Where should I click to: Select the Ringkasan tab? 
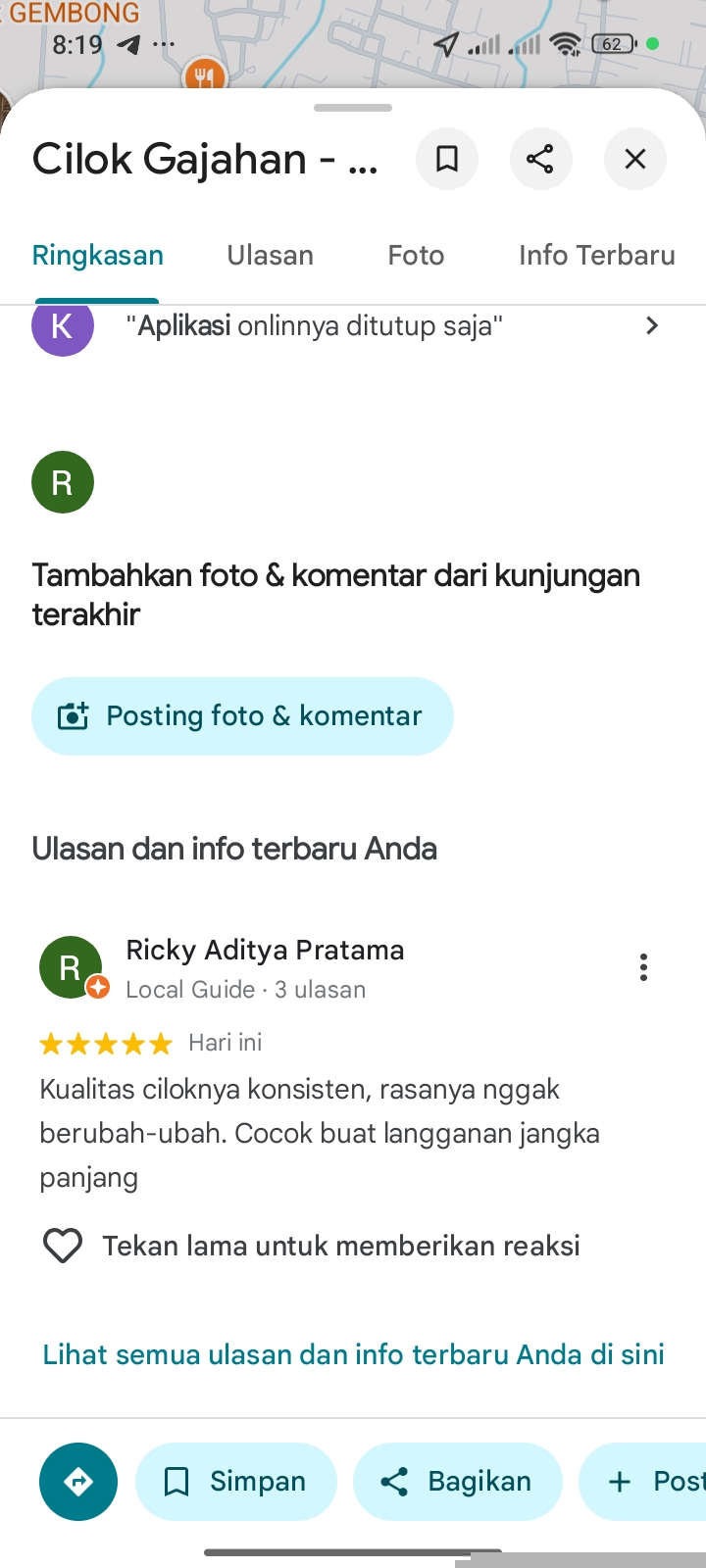pos(98,256)
